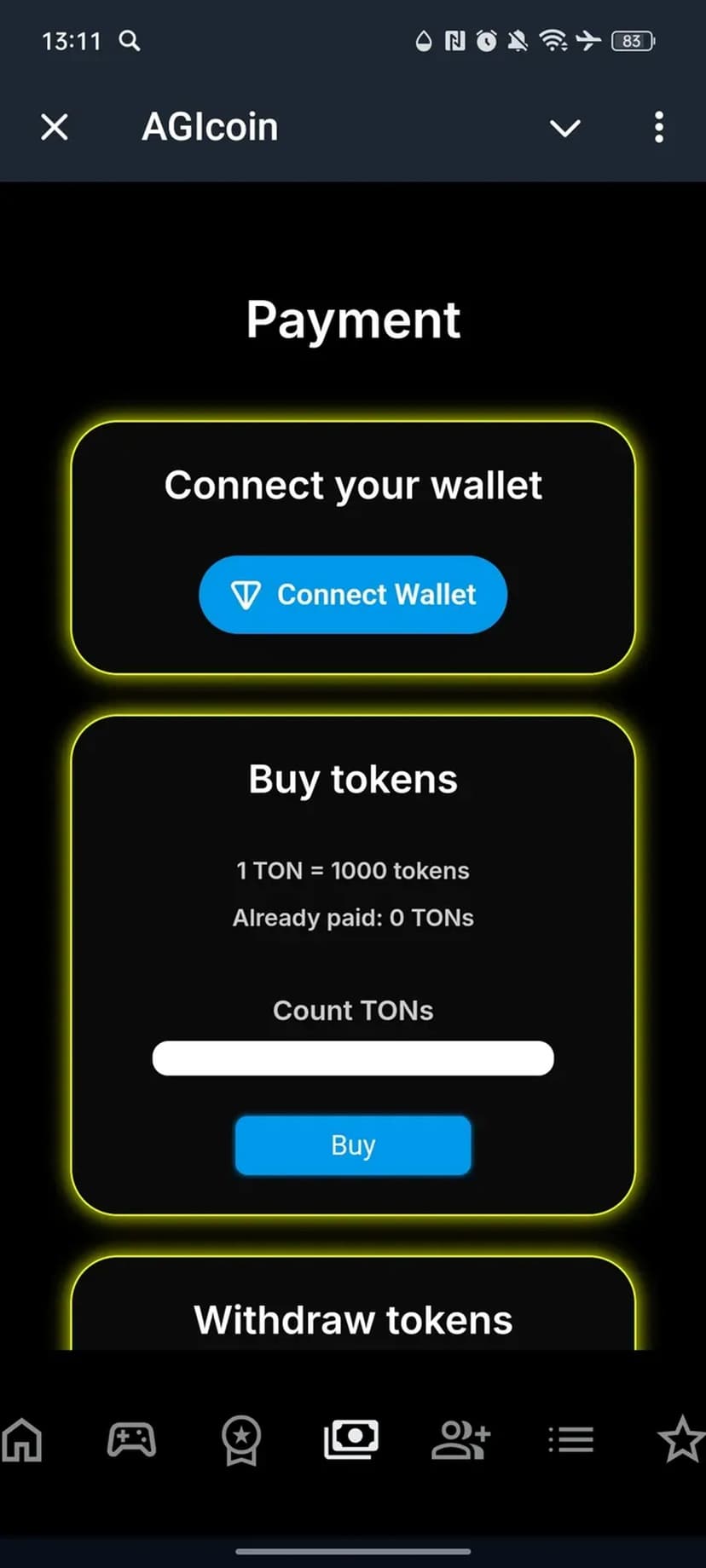Open the game controller tab
The image size is (706, 1568).
tap(131, 1440)
